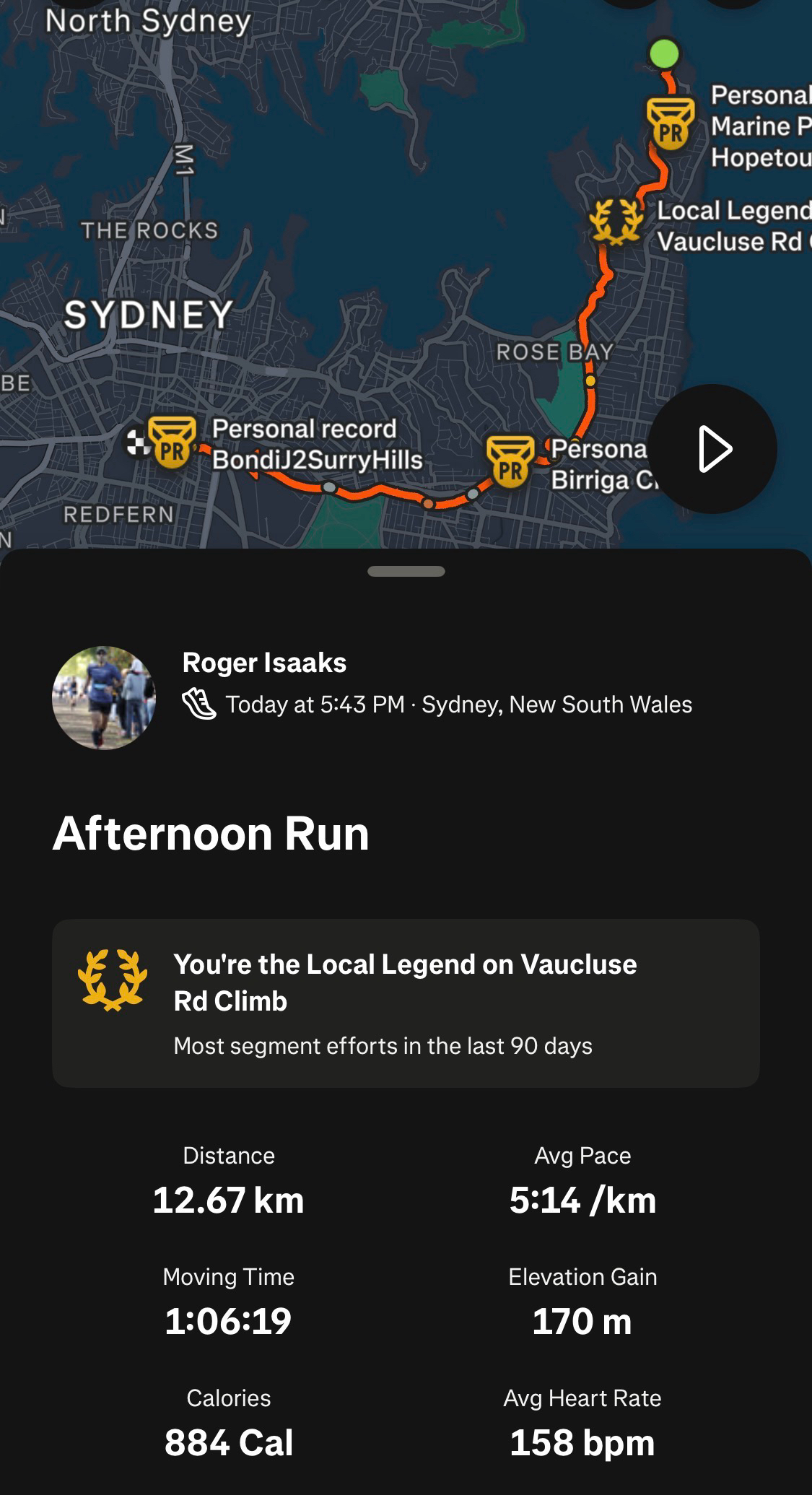Viewport: 812px width, 1495px height.
Task: Tap the BondiJ2SurryHills personal record marker
Action: coord(173,443)
